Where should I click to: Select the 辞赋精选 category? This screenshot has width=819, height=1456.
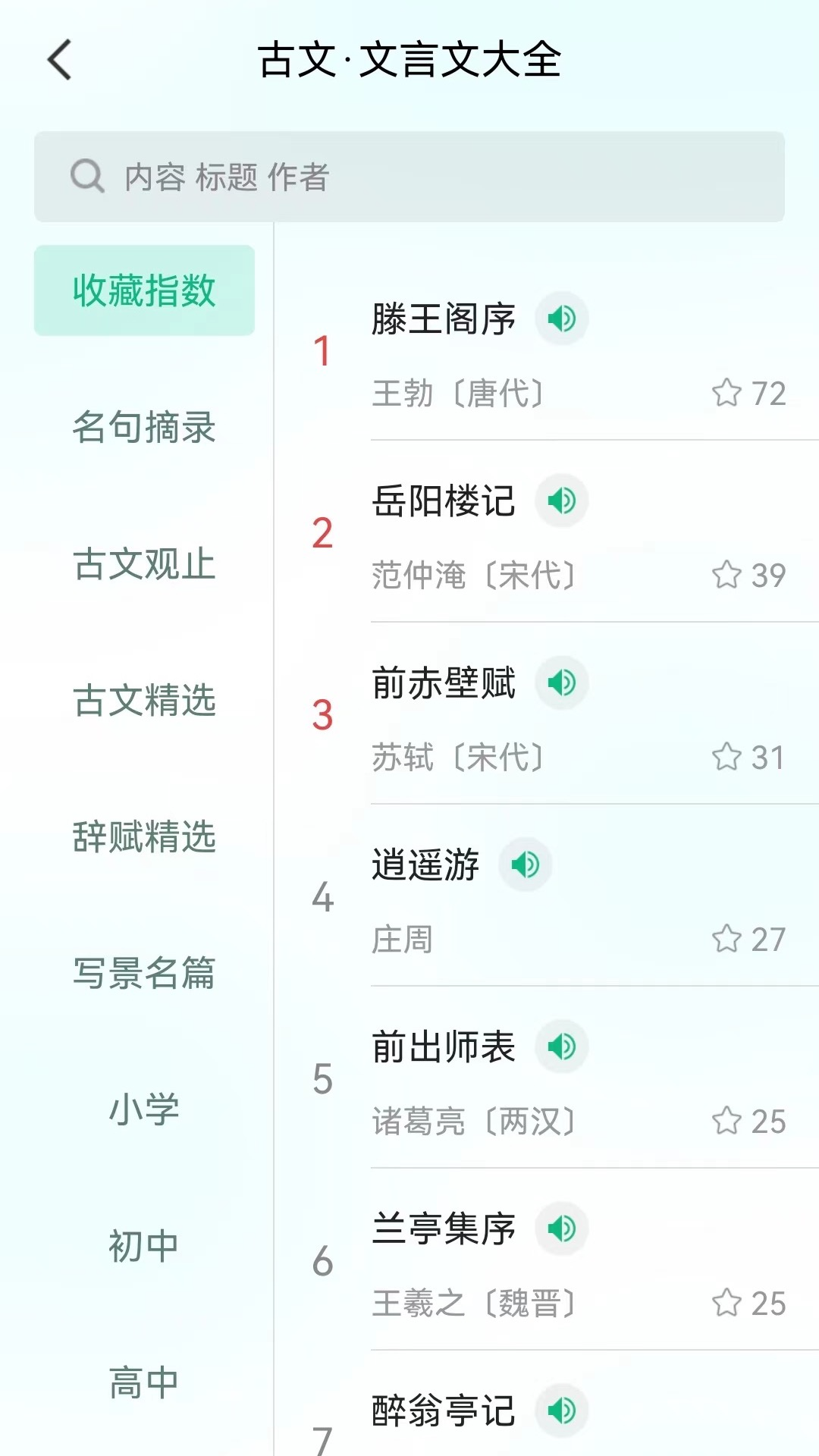click(144, 838)
